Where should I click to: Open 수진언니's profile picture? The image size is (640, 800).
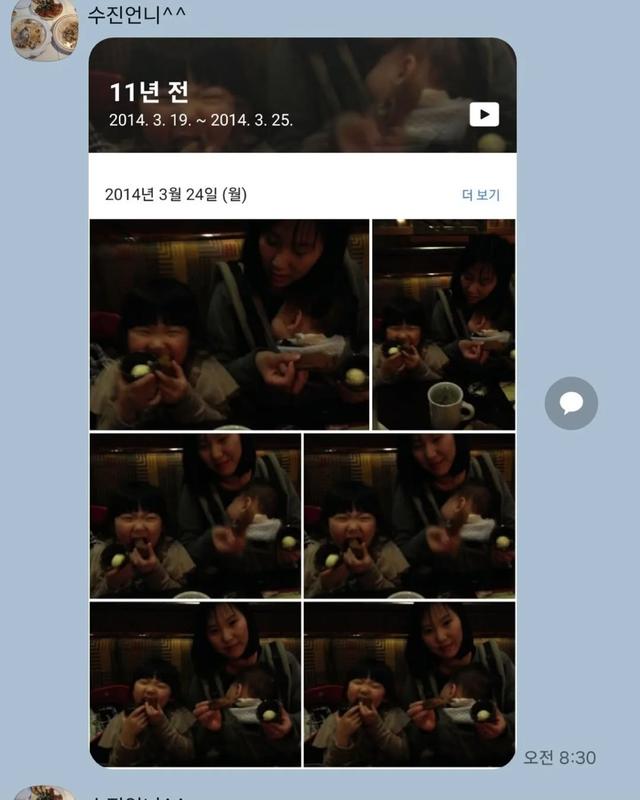point(44,28)
